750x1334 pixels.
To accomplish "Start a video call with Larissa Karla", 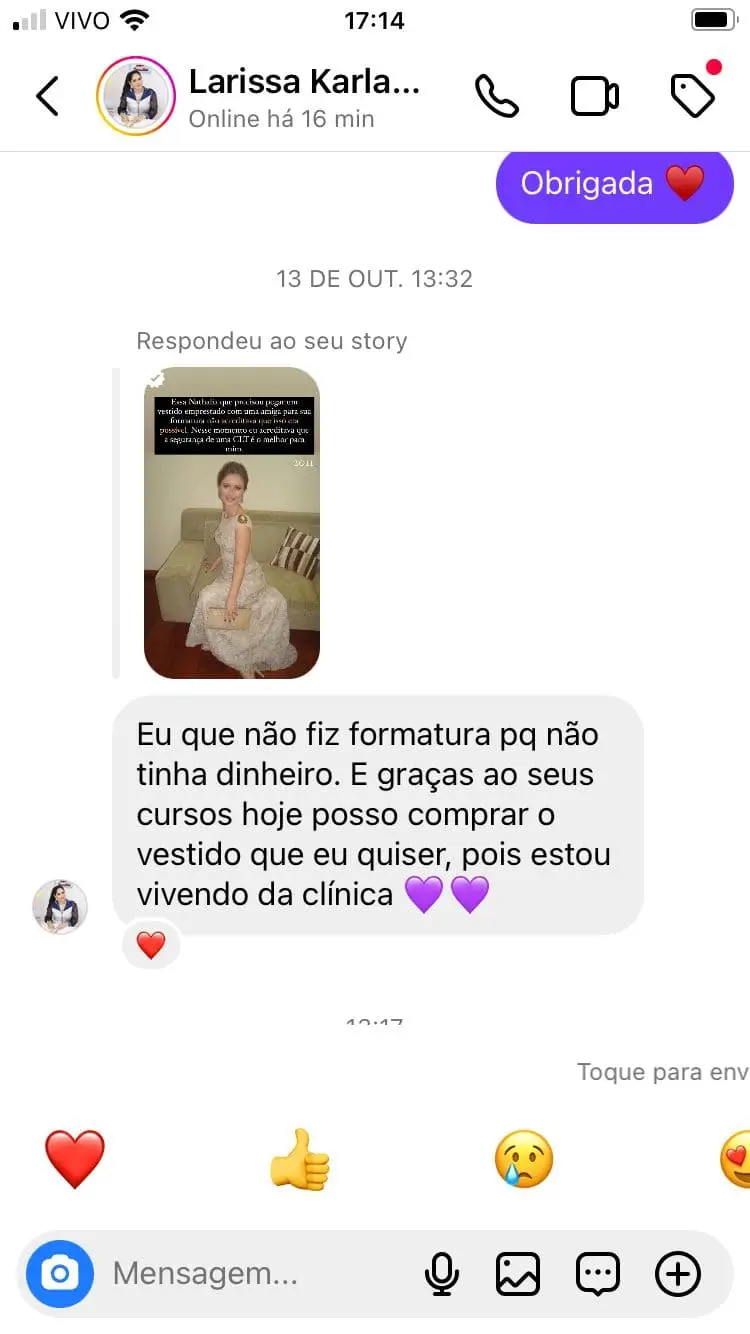I will (594, 96).
